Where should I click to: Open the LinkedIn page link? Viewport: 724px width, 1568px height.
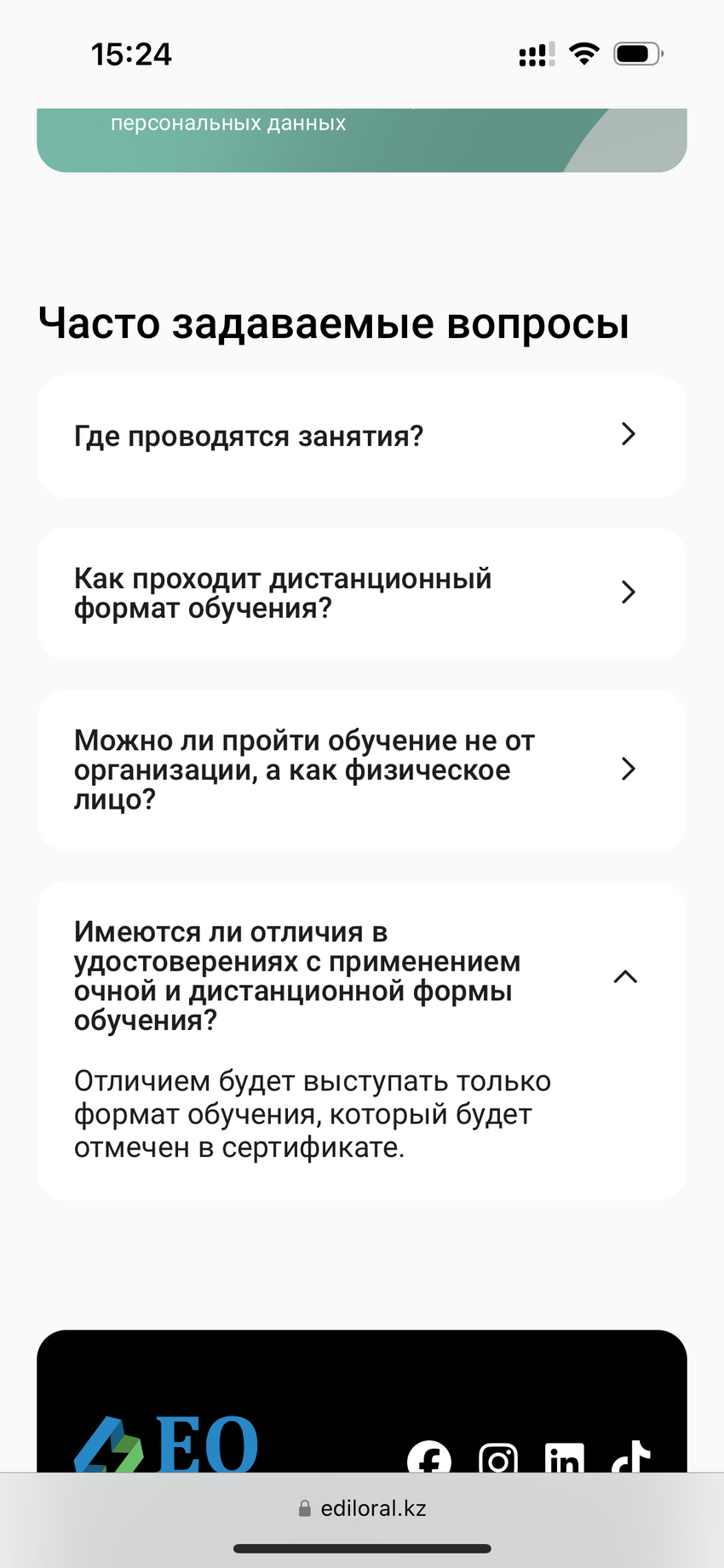click(565, 1459)
